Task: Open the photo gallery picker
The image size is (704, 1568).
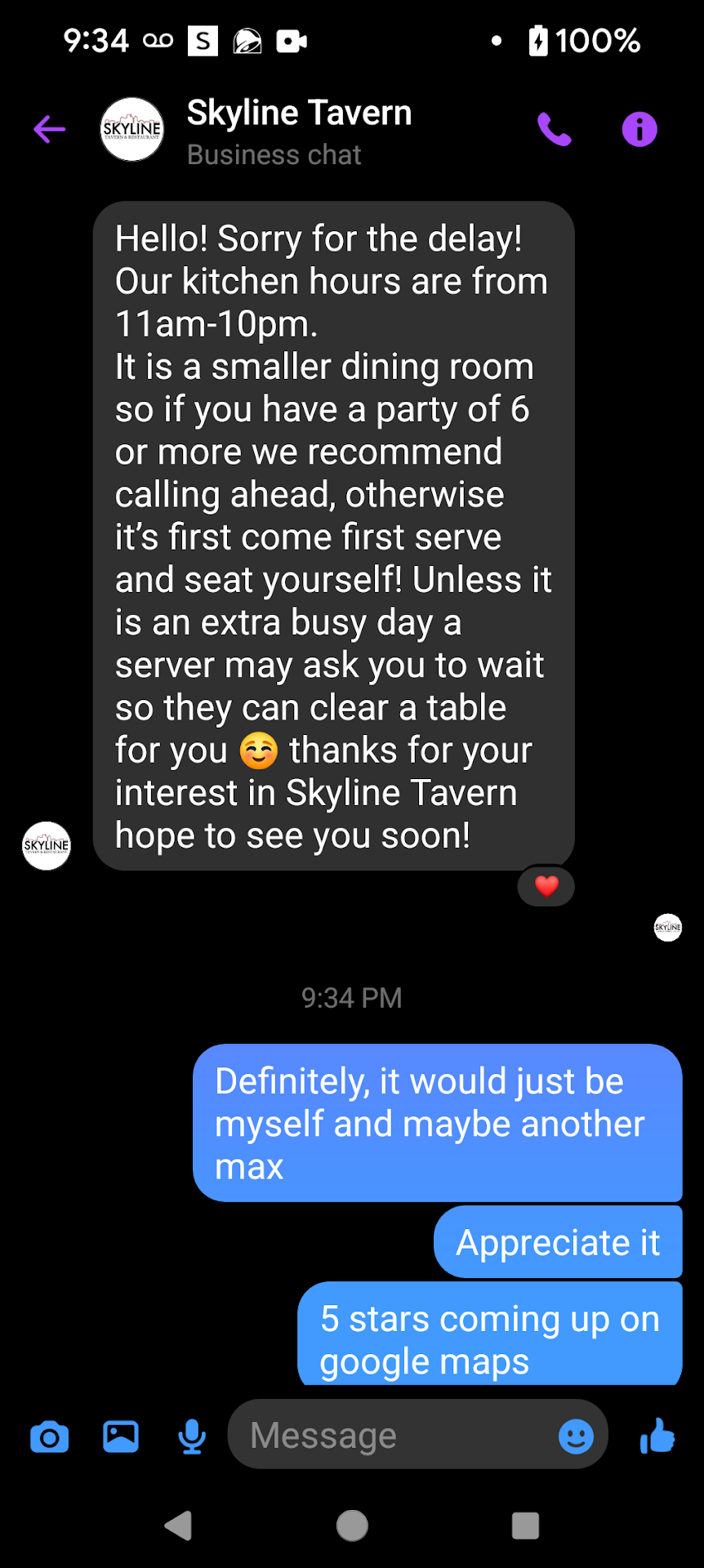Action: pos(121,1437)
